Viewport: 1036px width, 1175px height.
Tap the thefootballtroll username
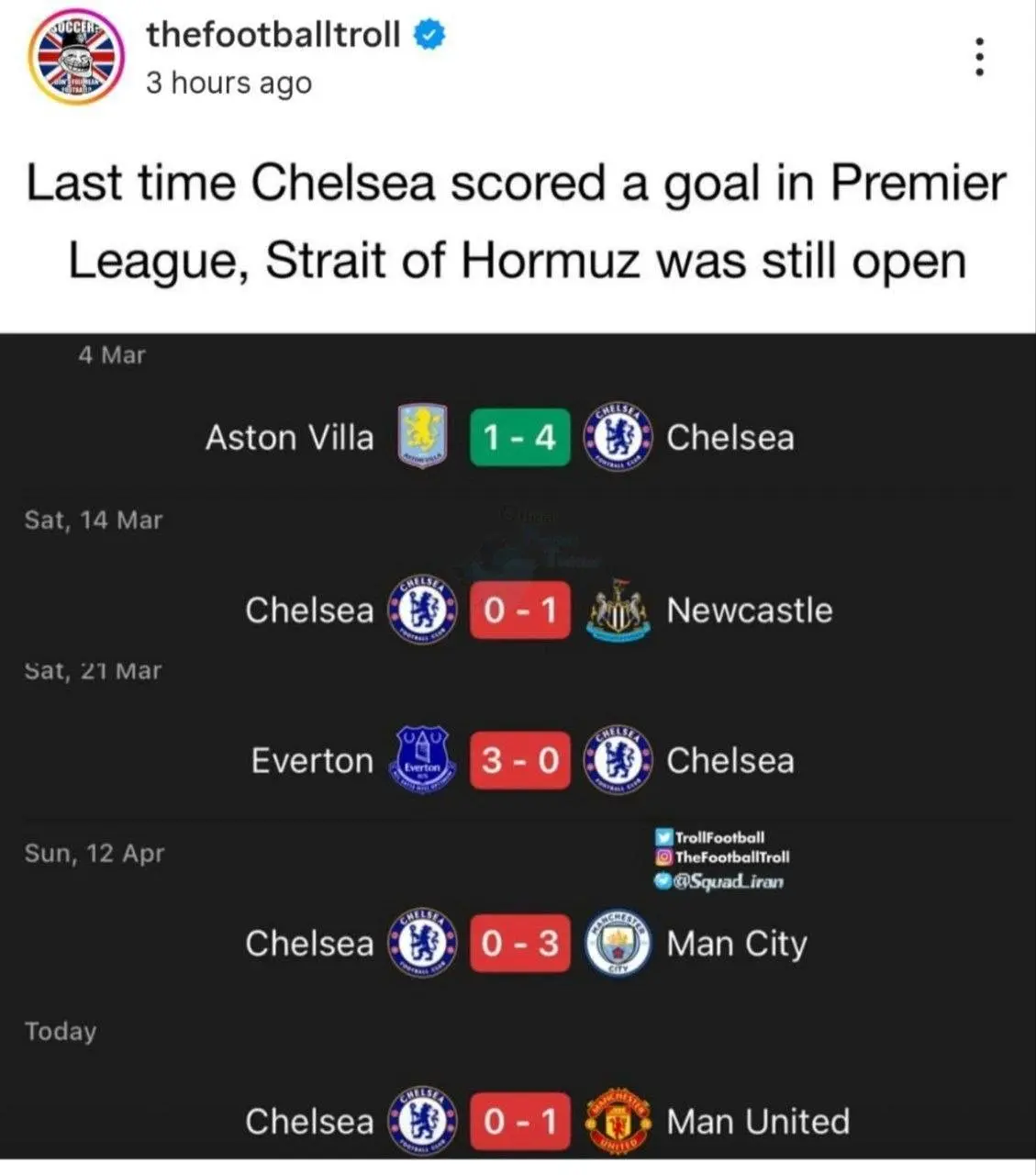click(273, 35)
